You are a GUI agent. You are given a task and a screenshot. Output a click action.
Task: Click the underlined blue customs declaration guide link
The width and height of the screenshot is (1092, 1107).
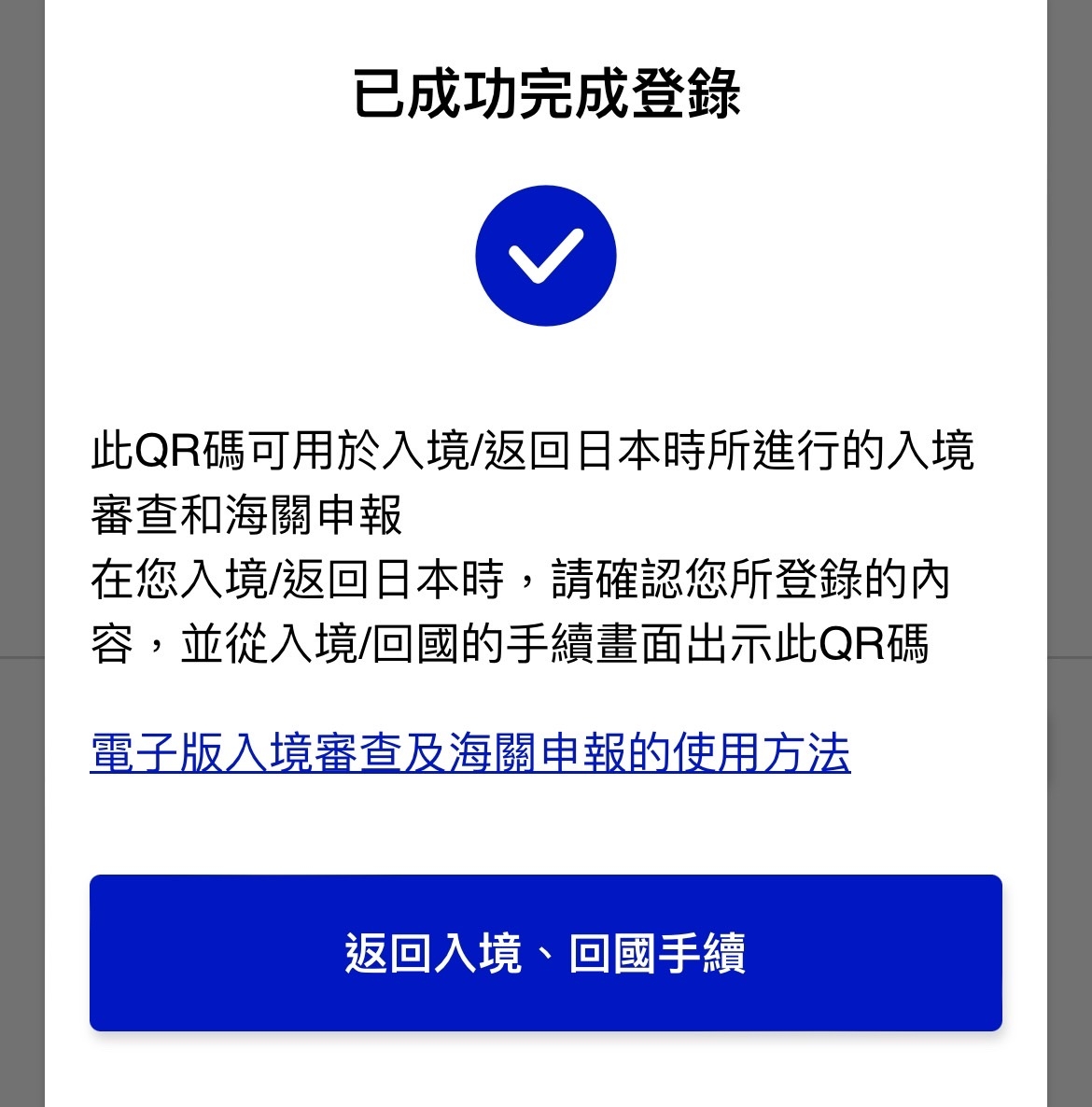tap(472, 752)
